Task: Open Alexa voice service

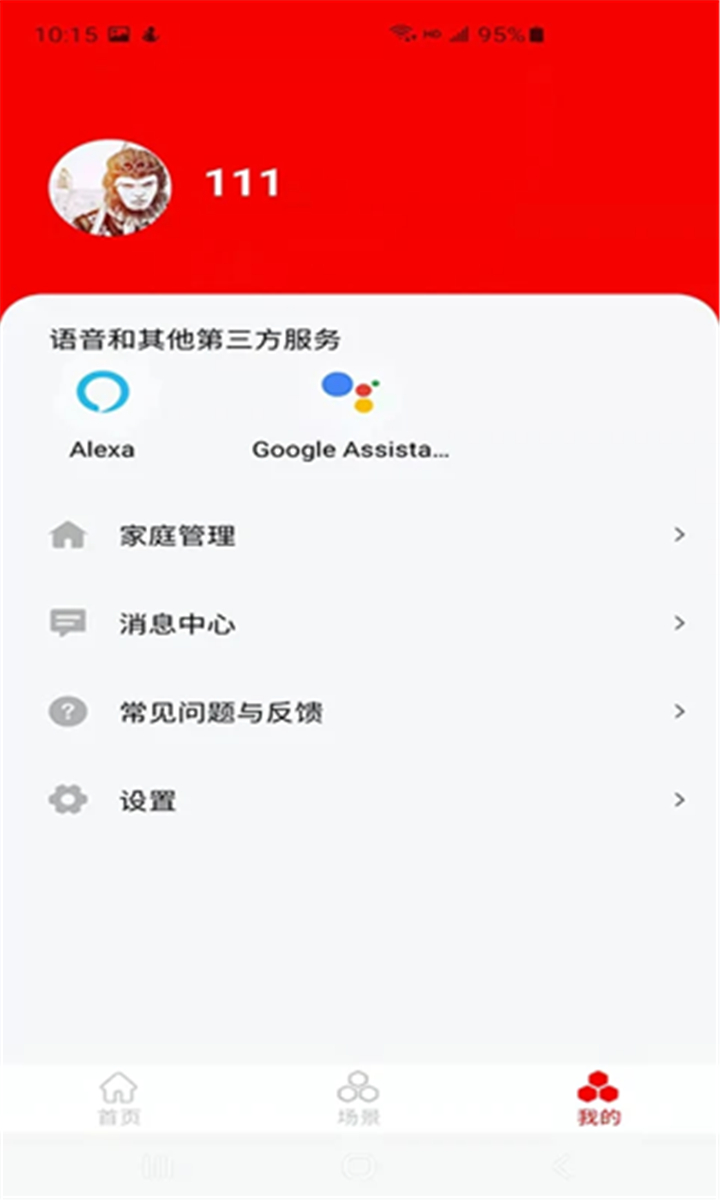Action: (103, 393)
